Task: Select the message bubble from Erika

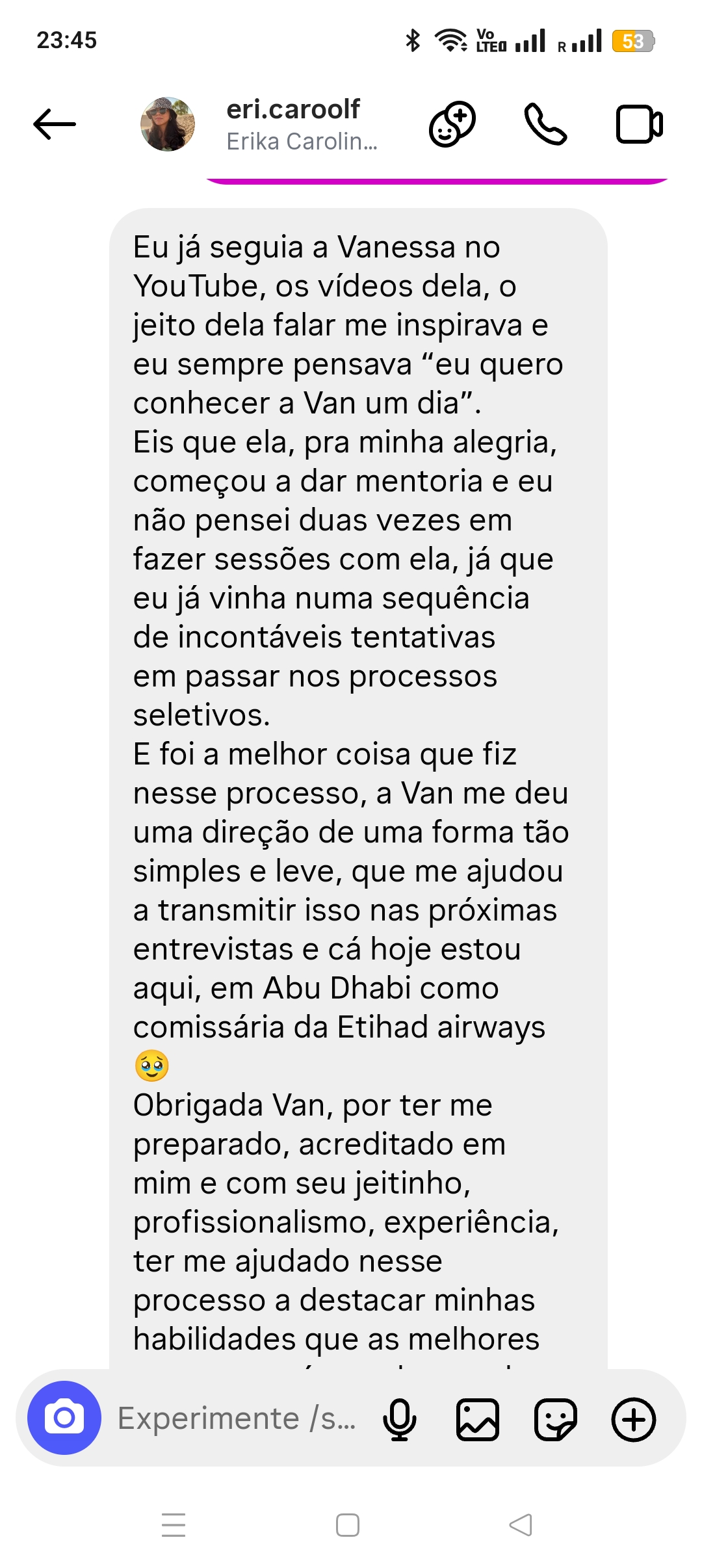Action: click(357, 780)
